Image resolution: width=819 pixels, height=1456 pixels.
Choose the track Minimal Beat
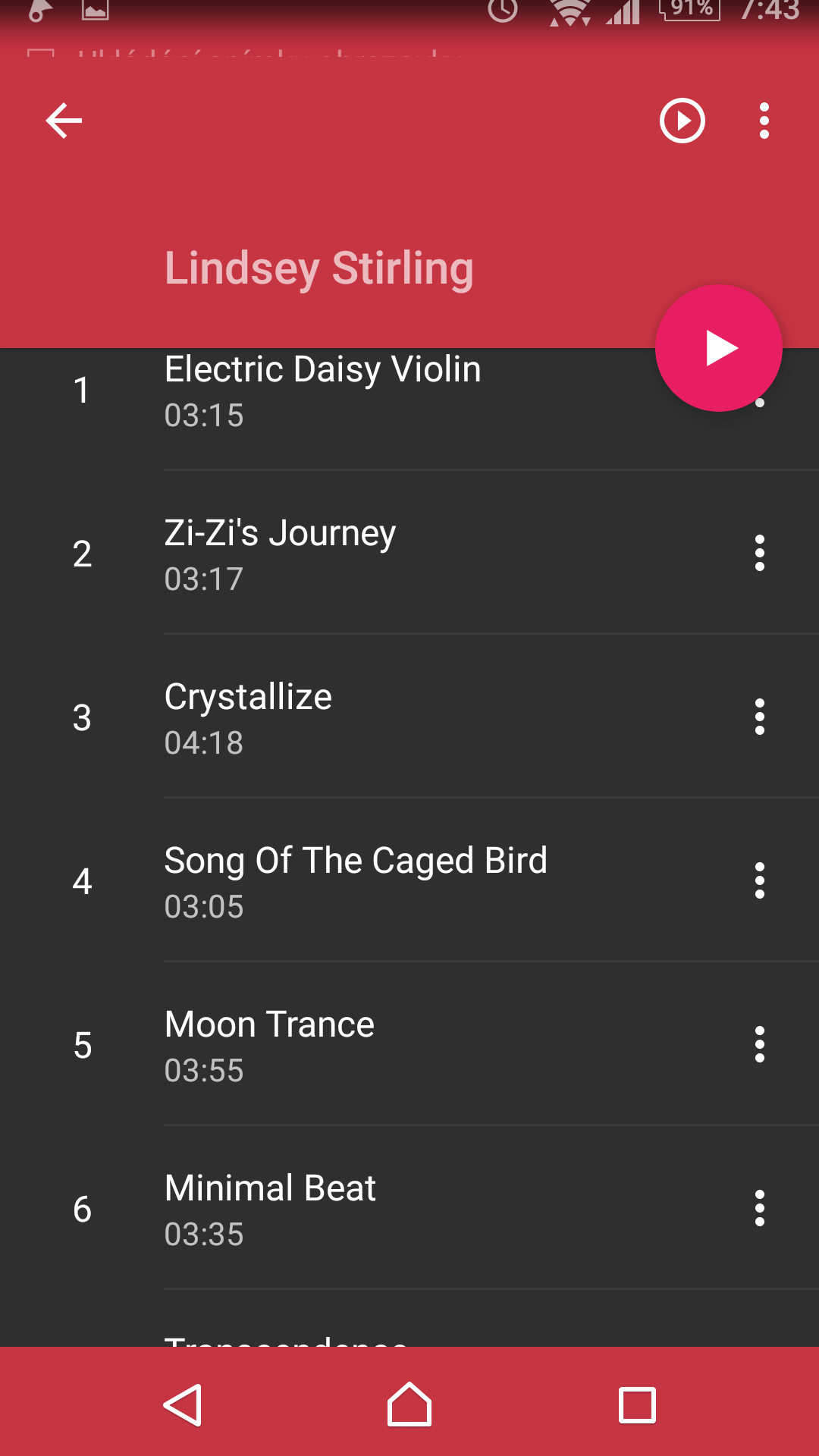tap(409, 1209)
